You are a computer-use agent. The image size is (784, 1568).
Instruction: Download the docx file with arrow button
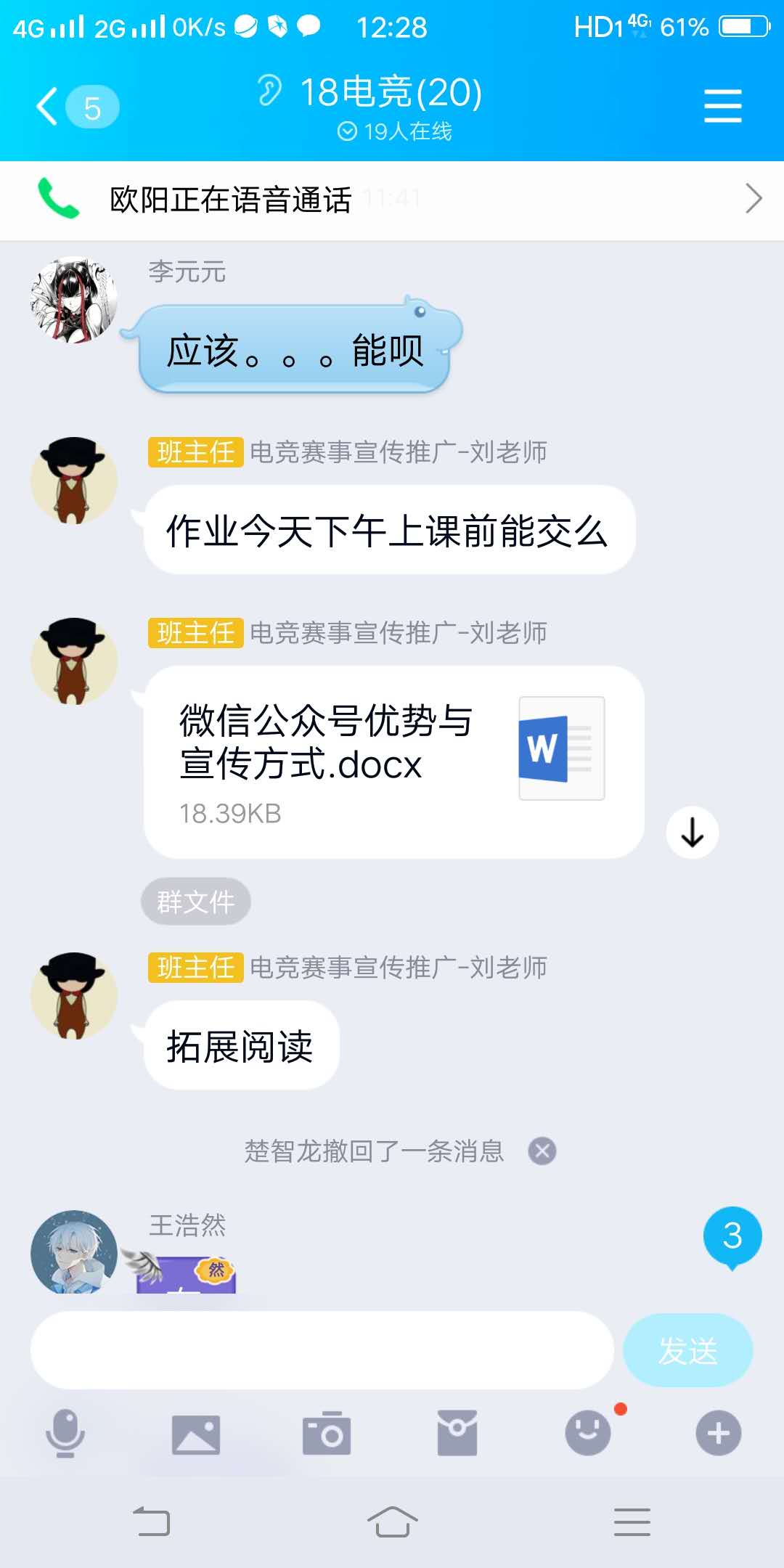pos(692,833)
